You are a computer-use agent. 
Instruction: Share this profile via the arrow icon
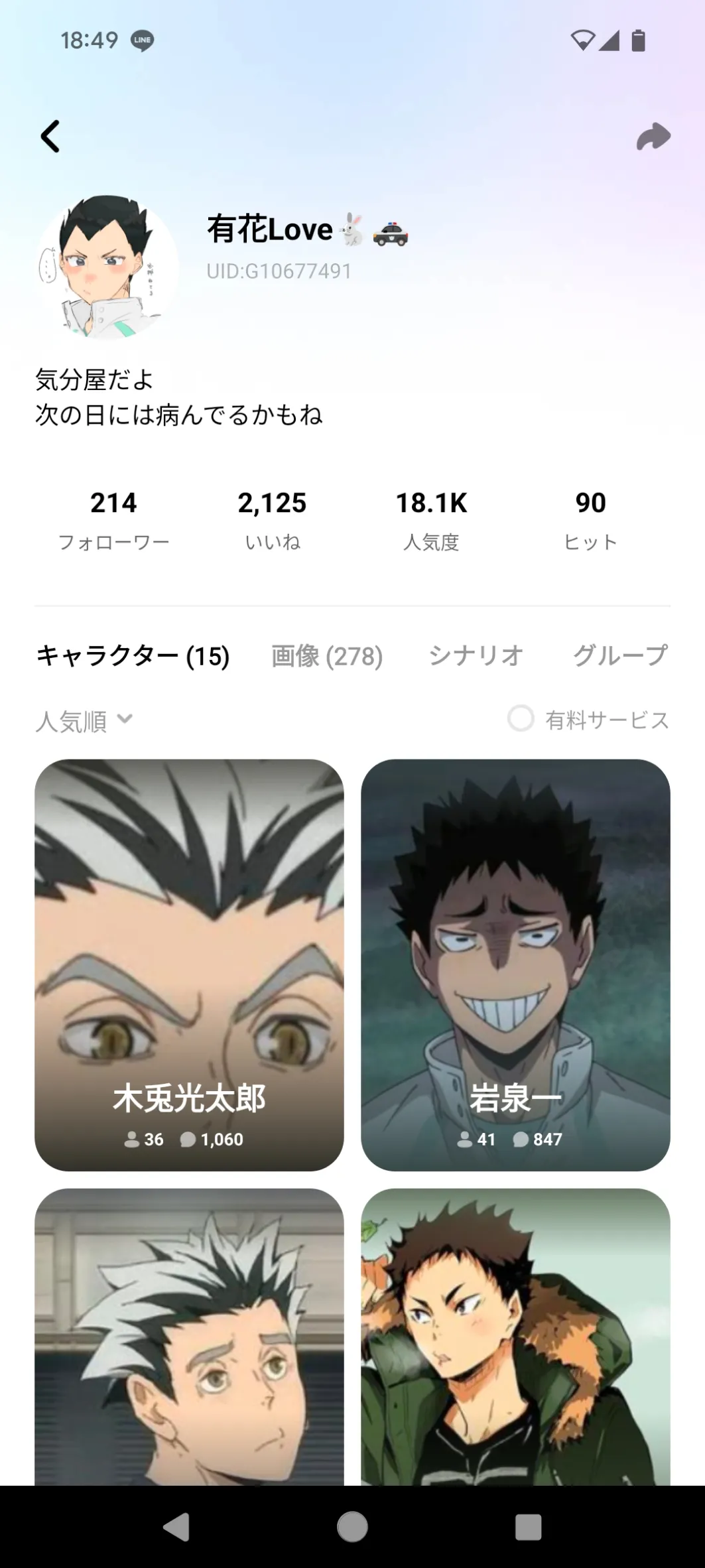coord(653,136)
